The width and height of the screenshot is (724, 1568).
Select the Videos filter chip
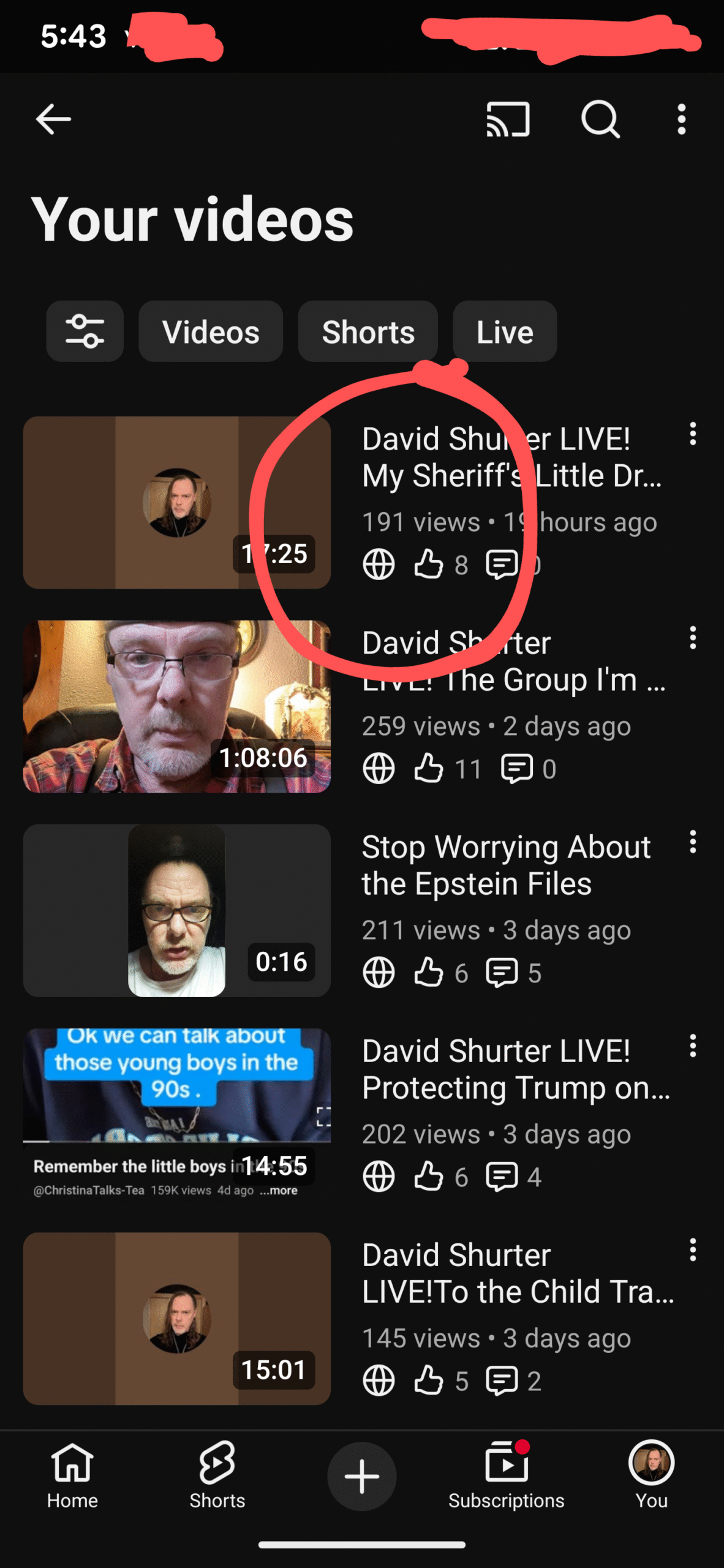coord(211,331)
